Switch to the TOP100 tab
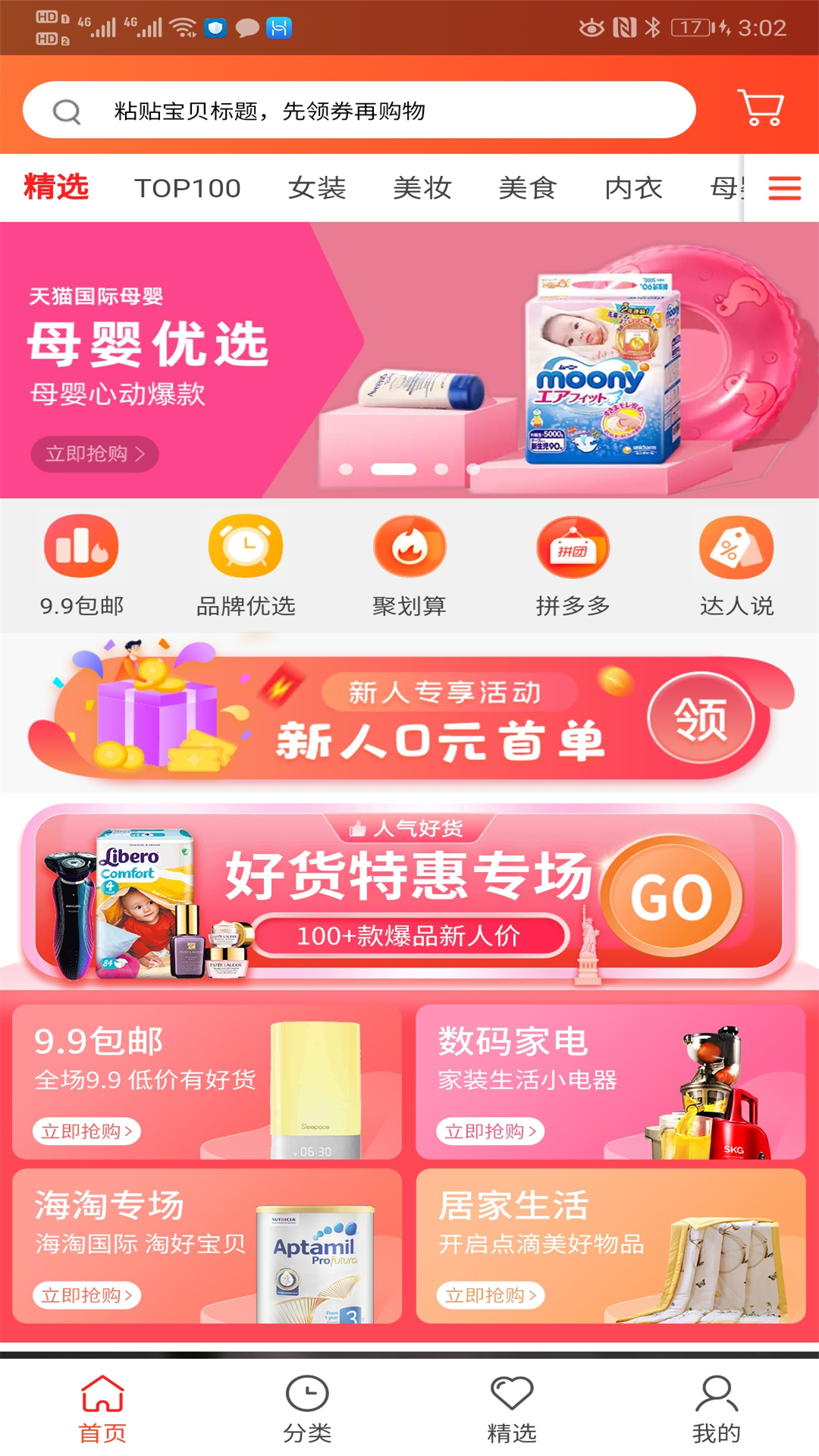Viewport: 819px width, 1456px height. pos(187,188)
